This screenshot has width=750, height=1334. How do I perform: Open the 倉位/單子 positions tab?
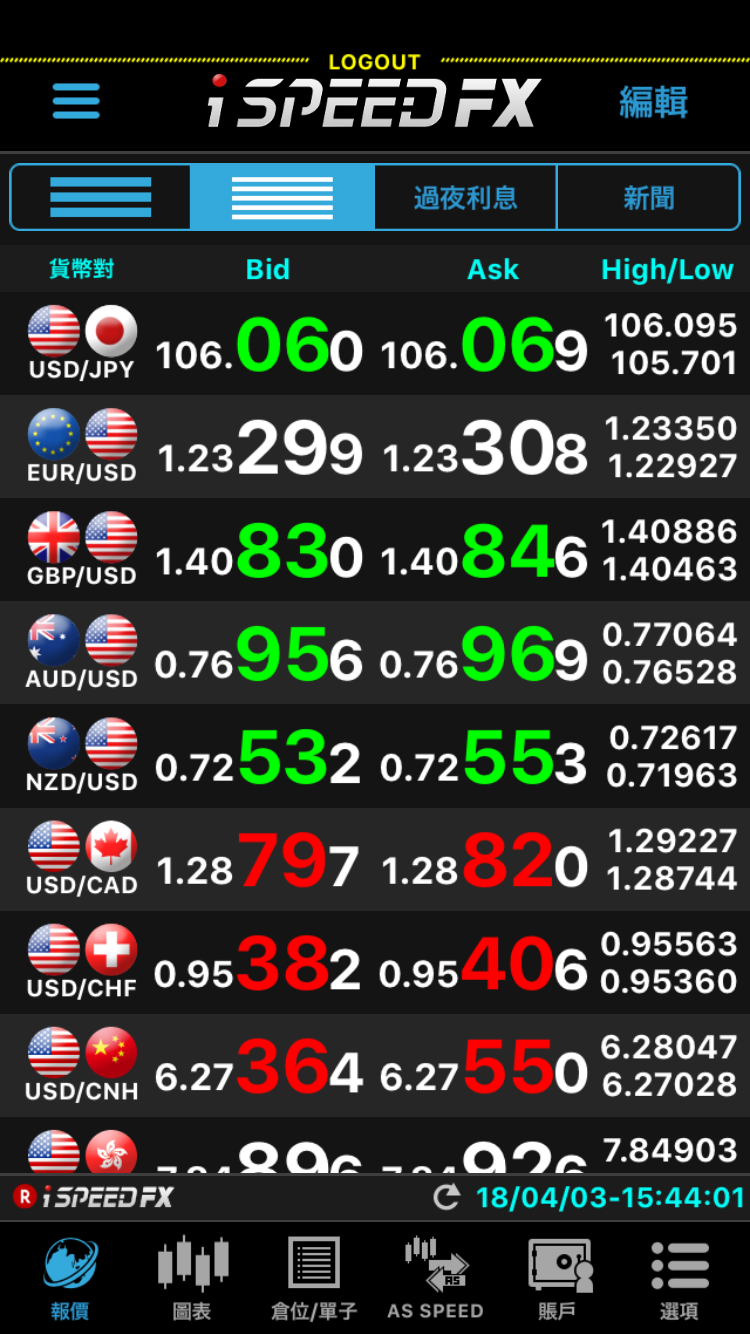click(x=314, y=1278)
